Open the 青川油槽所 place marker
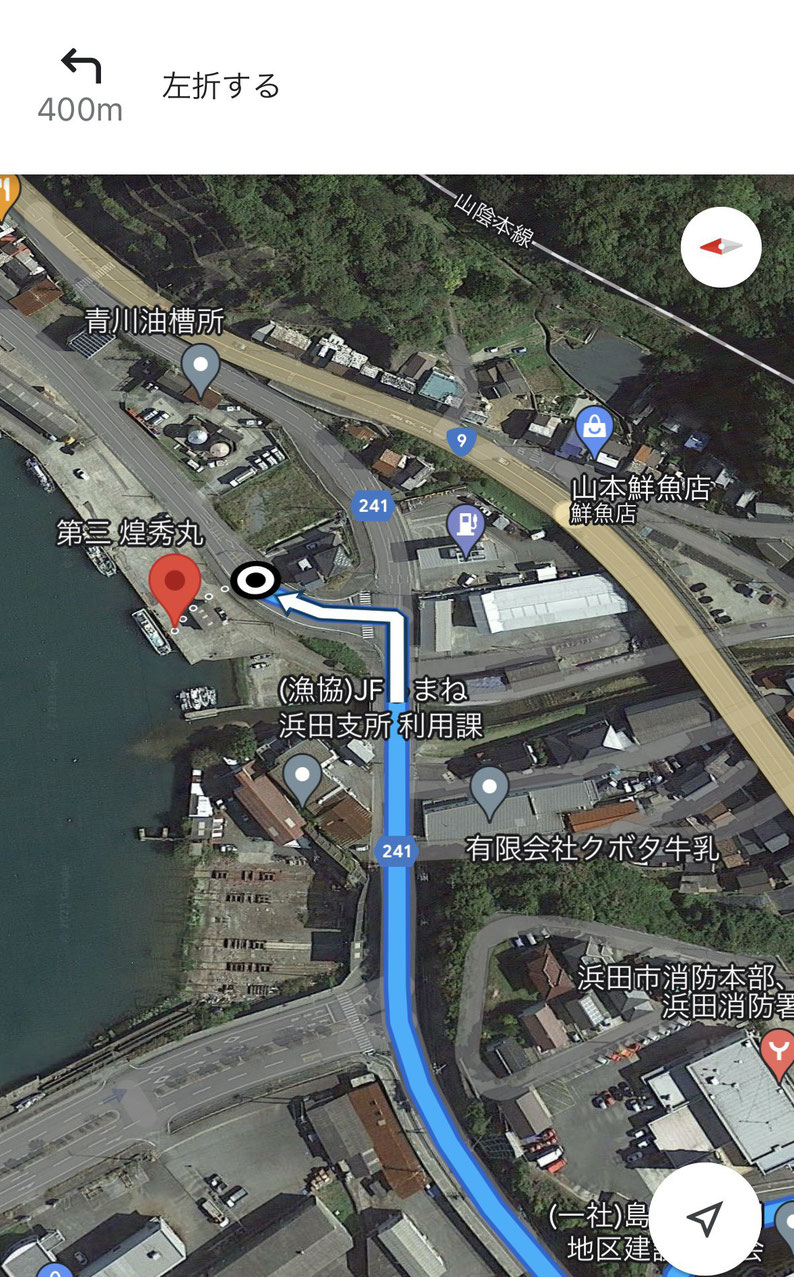 click(201, 368)
